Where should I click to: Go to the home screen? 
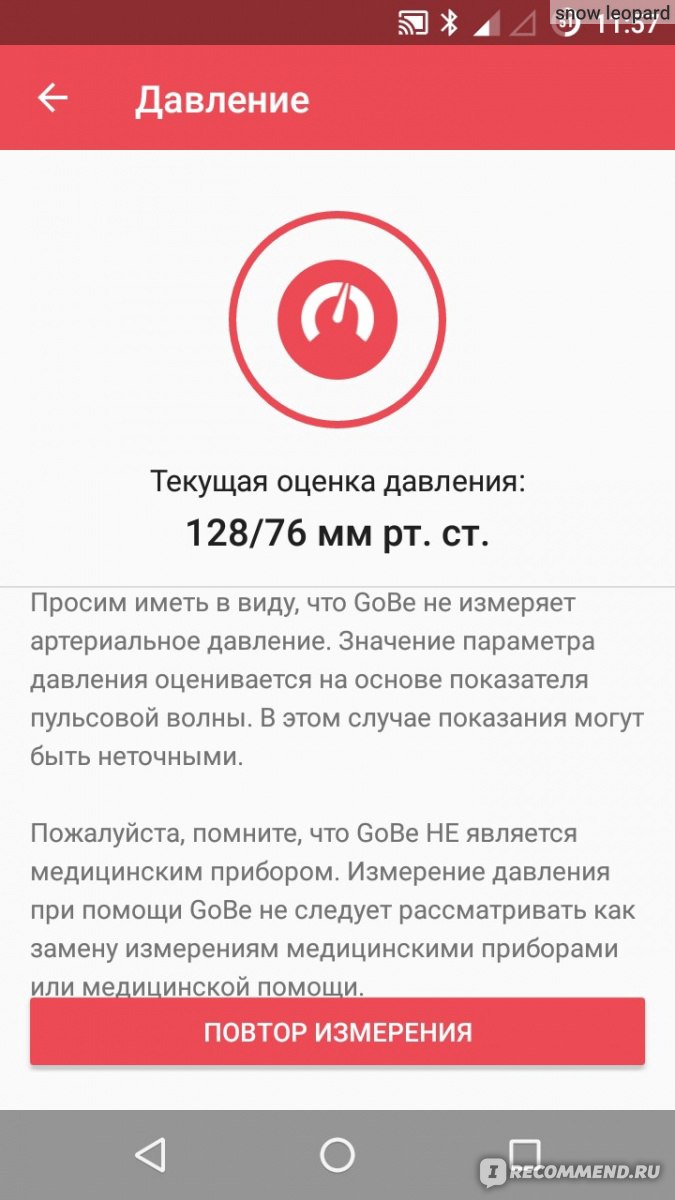(x=337, y=1154)
